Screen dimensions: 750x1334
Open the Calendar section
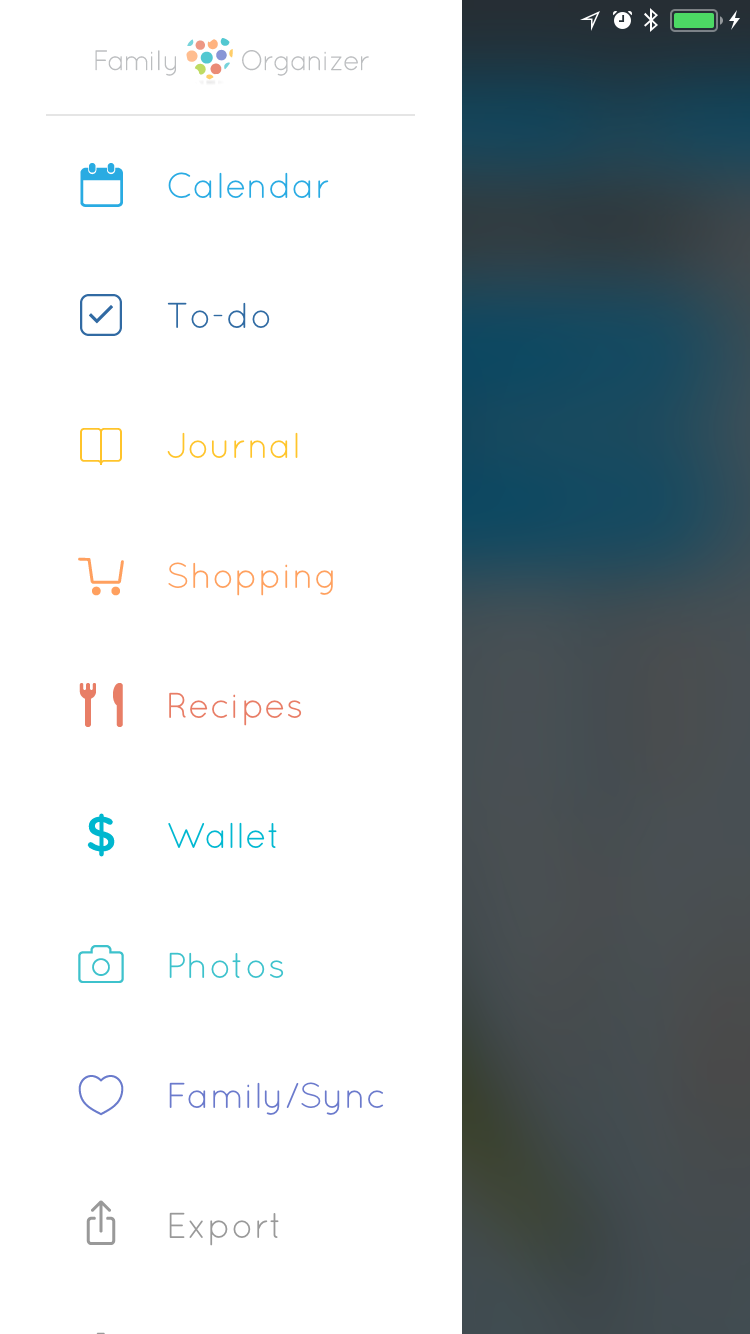pos(247,186)
